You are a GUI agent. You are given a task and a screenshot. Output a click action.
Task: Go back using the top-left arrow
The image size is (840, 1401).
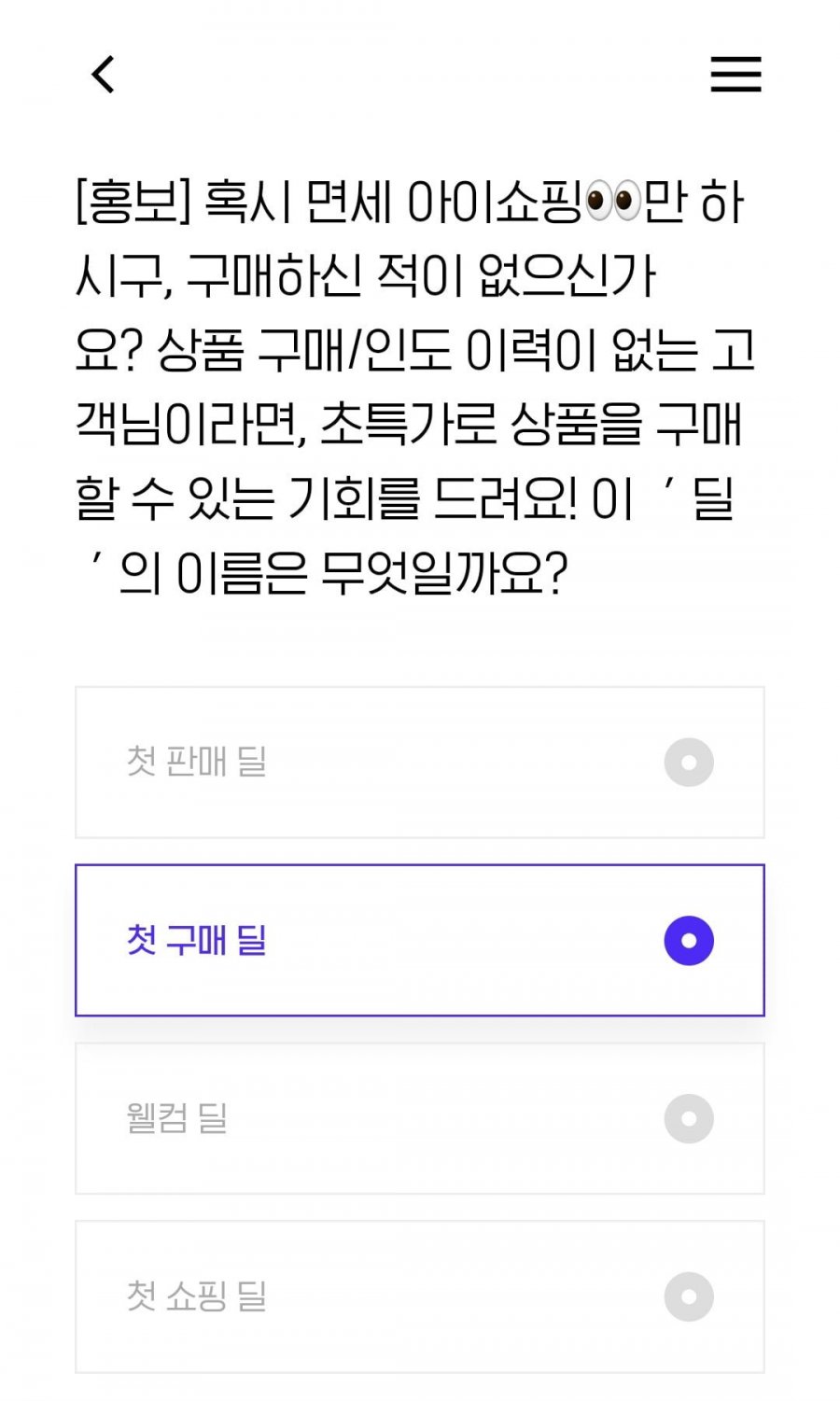coord(103,75)
